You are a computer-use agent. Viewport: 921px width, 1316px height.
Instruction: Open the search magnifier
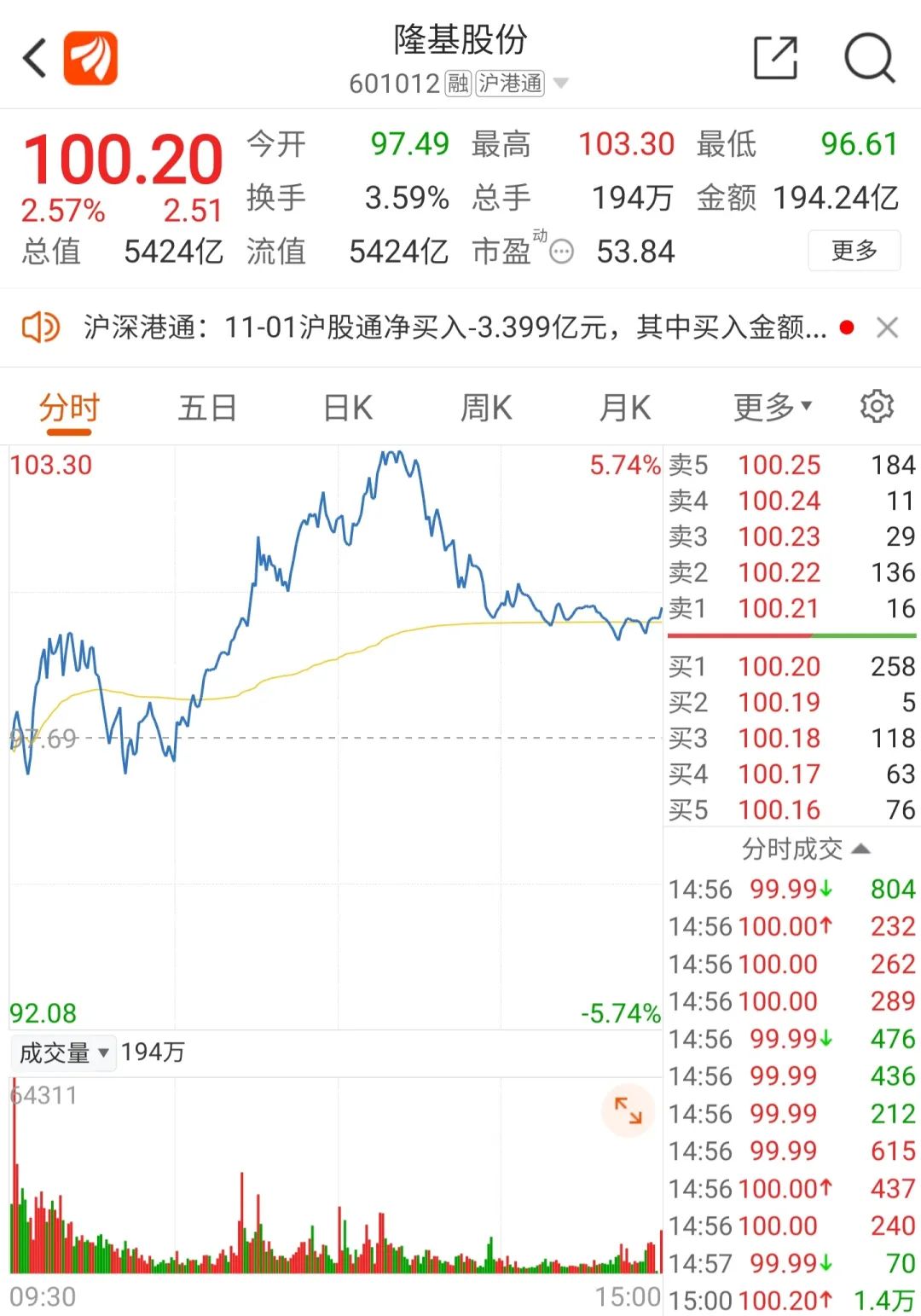click(x=869, y=59)
